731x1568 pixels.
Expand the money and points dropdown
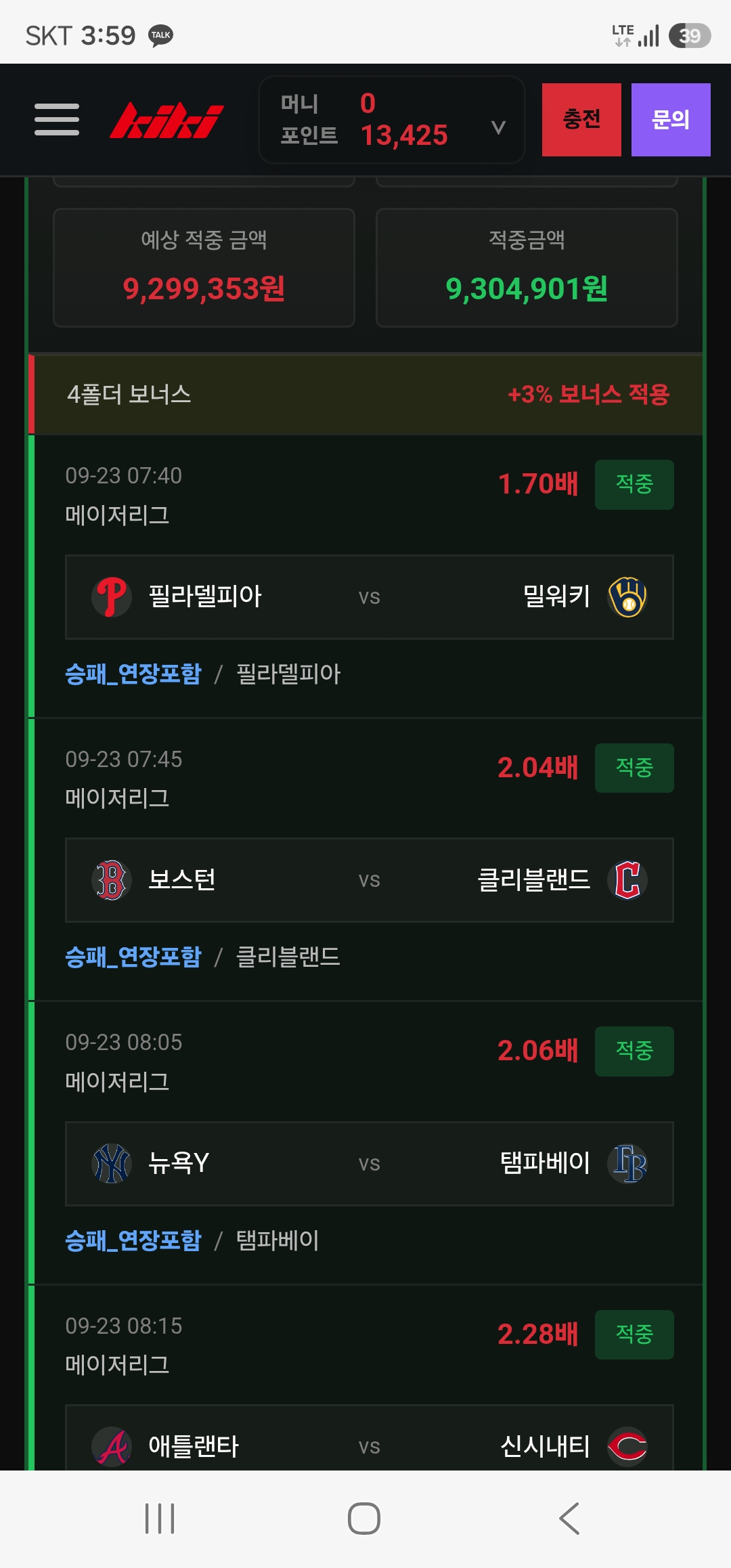tap(392, 120)
